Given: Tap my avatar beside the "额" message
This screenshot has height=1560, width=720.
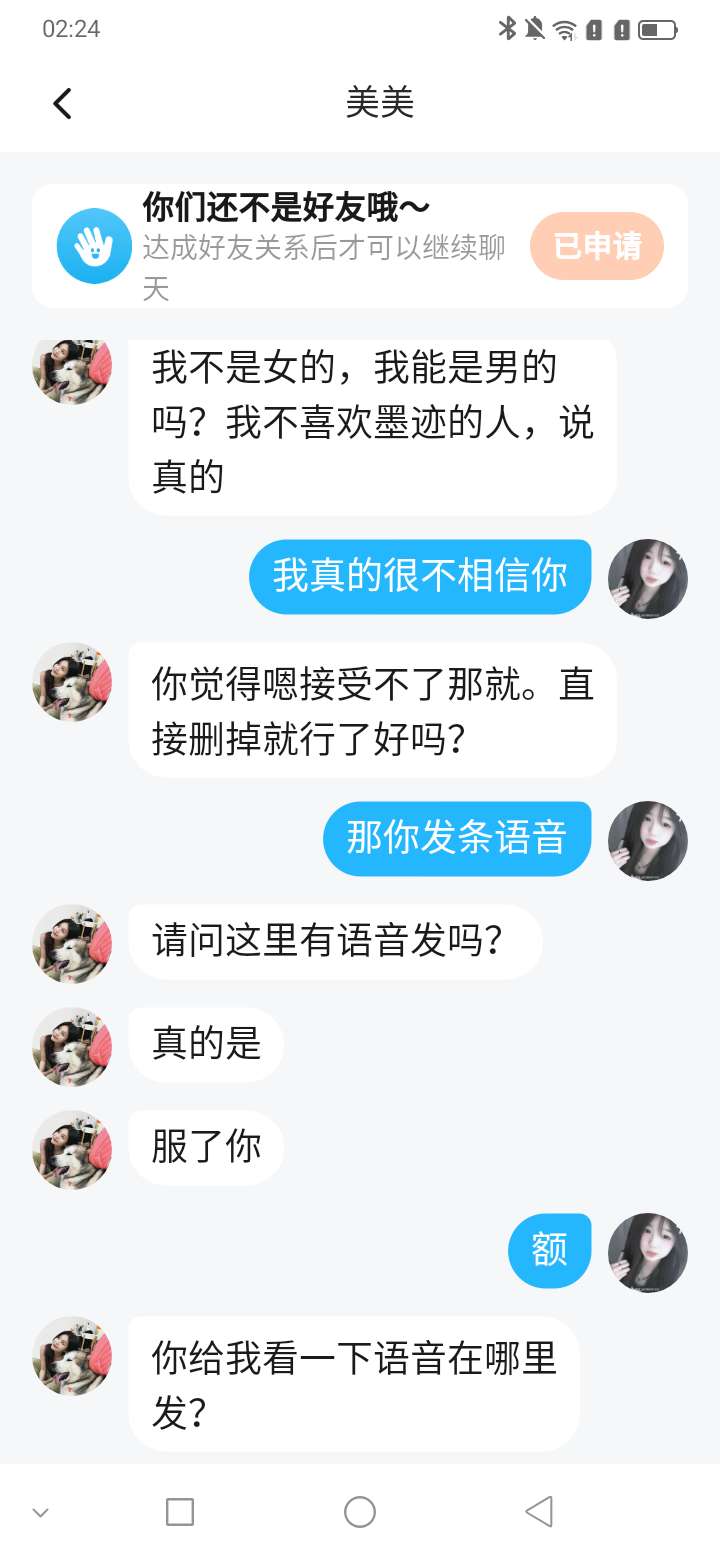Looking at the screenshot, I should click(x=647, y=1252).
